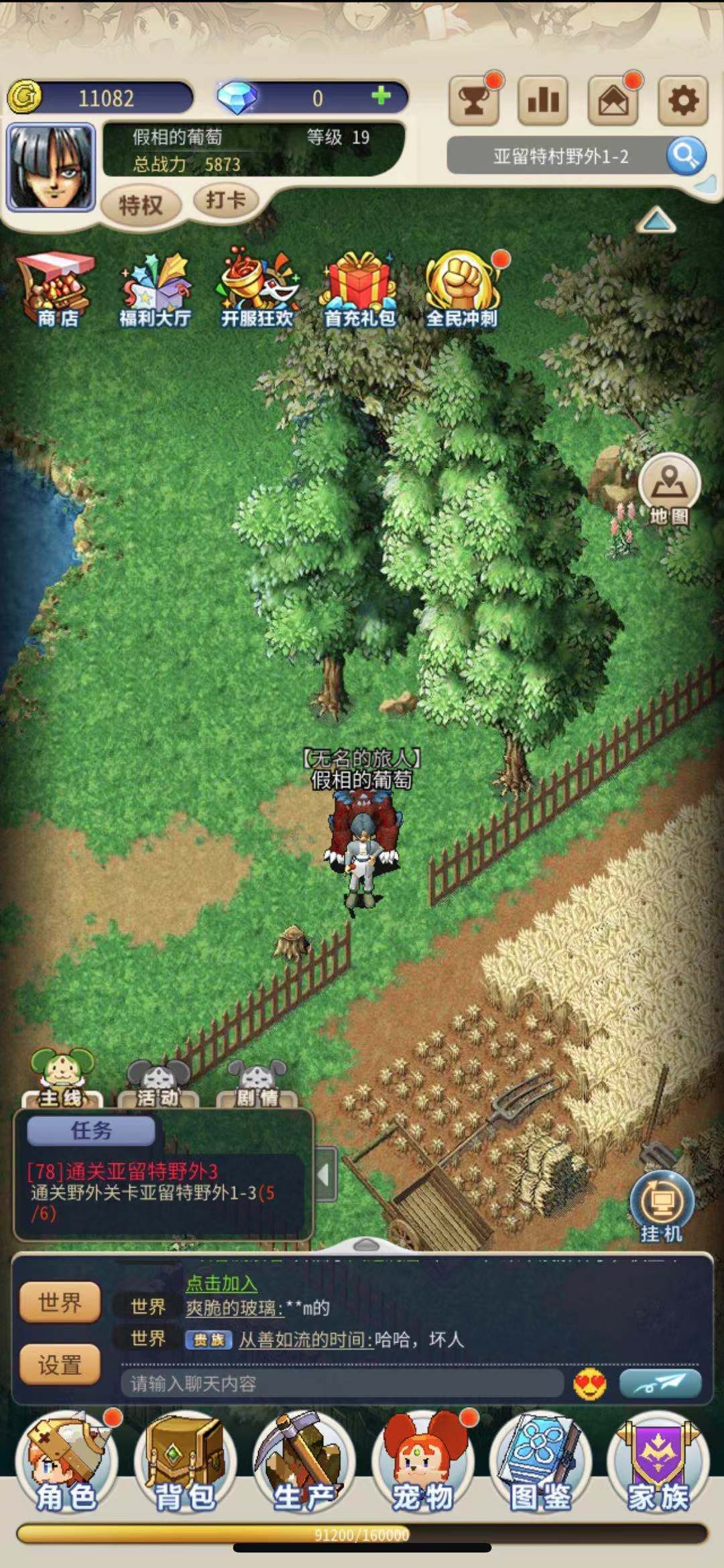Open 福利大厅 welfare hall

[x=155, y=291]
